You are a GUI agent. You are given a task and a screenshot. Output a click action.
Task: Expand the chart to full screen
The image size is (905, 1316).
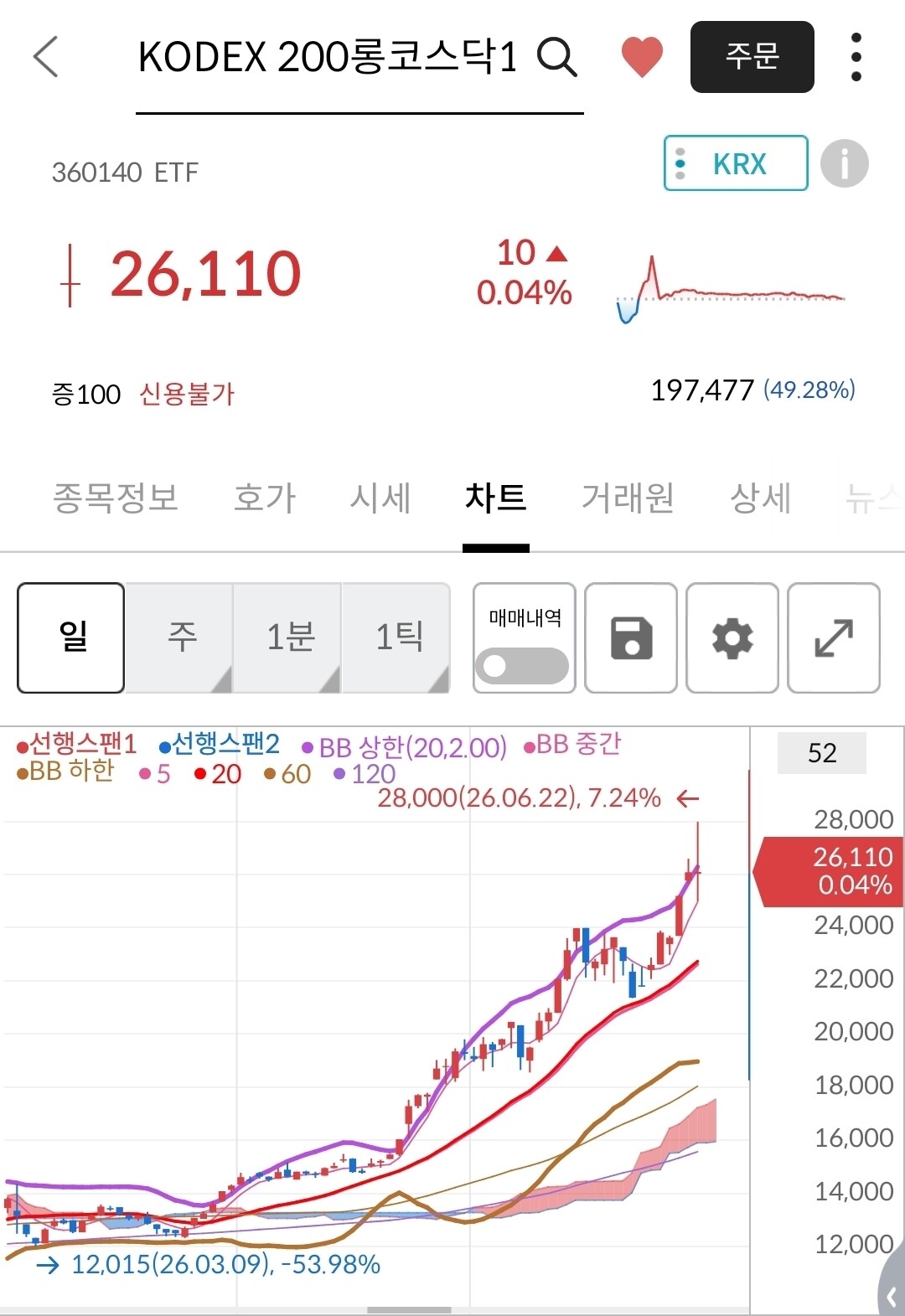834,637
